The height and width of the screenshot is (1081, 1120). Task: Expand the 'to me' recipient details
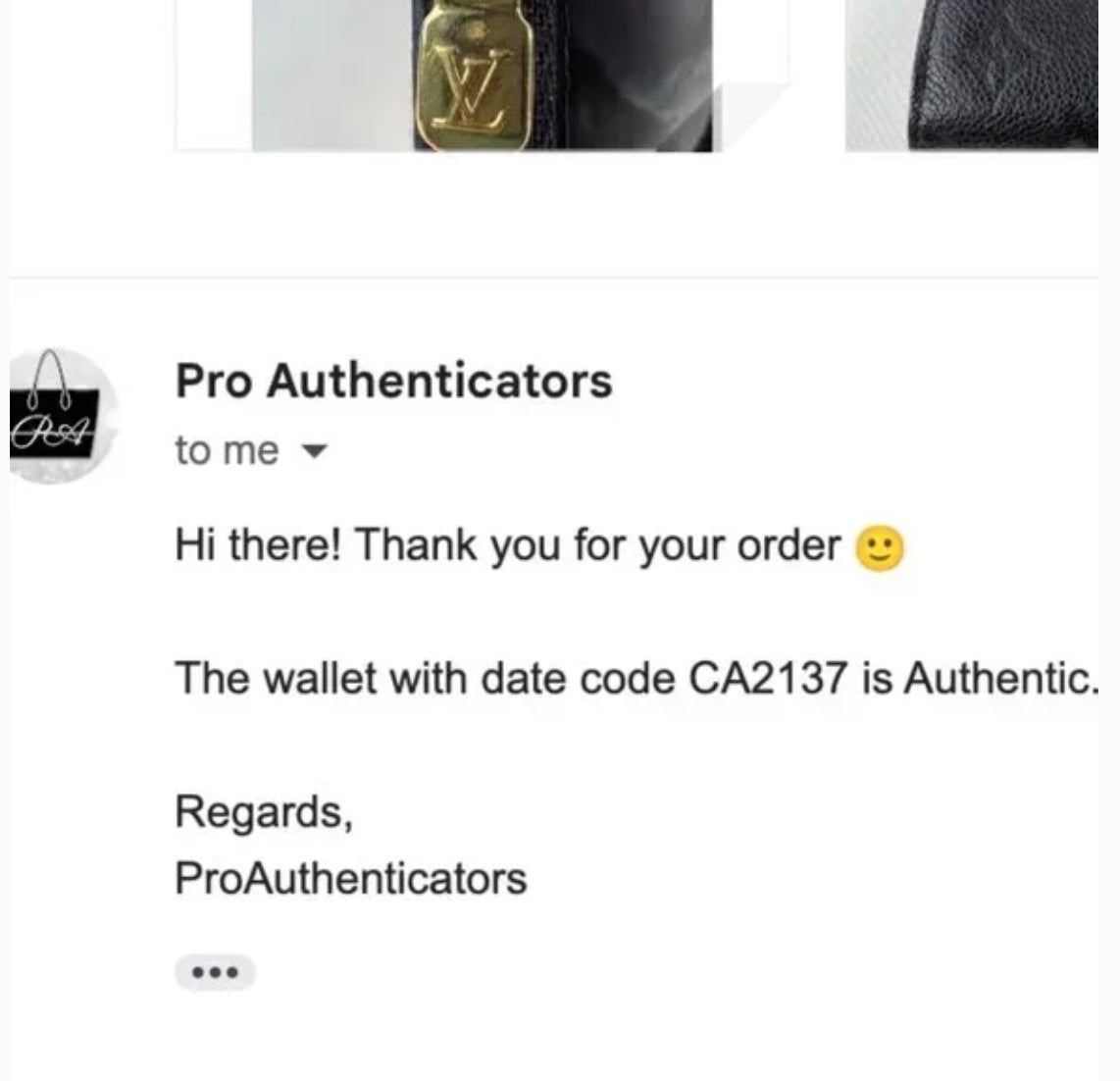click(x=314, y=452)
